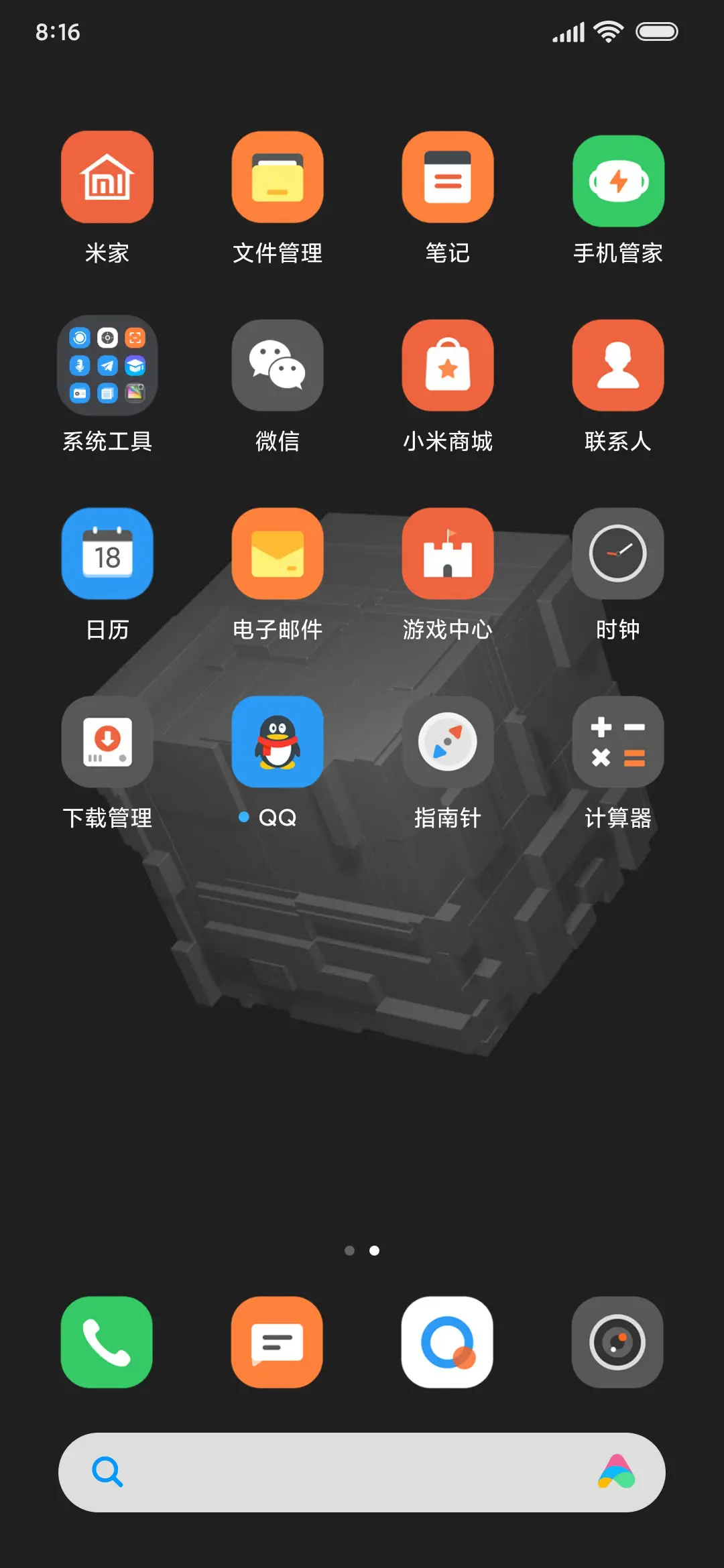Open the 系统工具 folder
This screenshot has width=724, height=1568.
coord(107,365)
